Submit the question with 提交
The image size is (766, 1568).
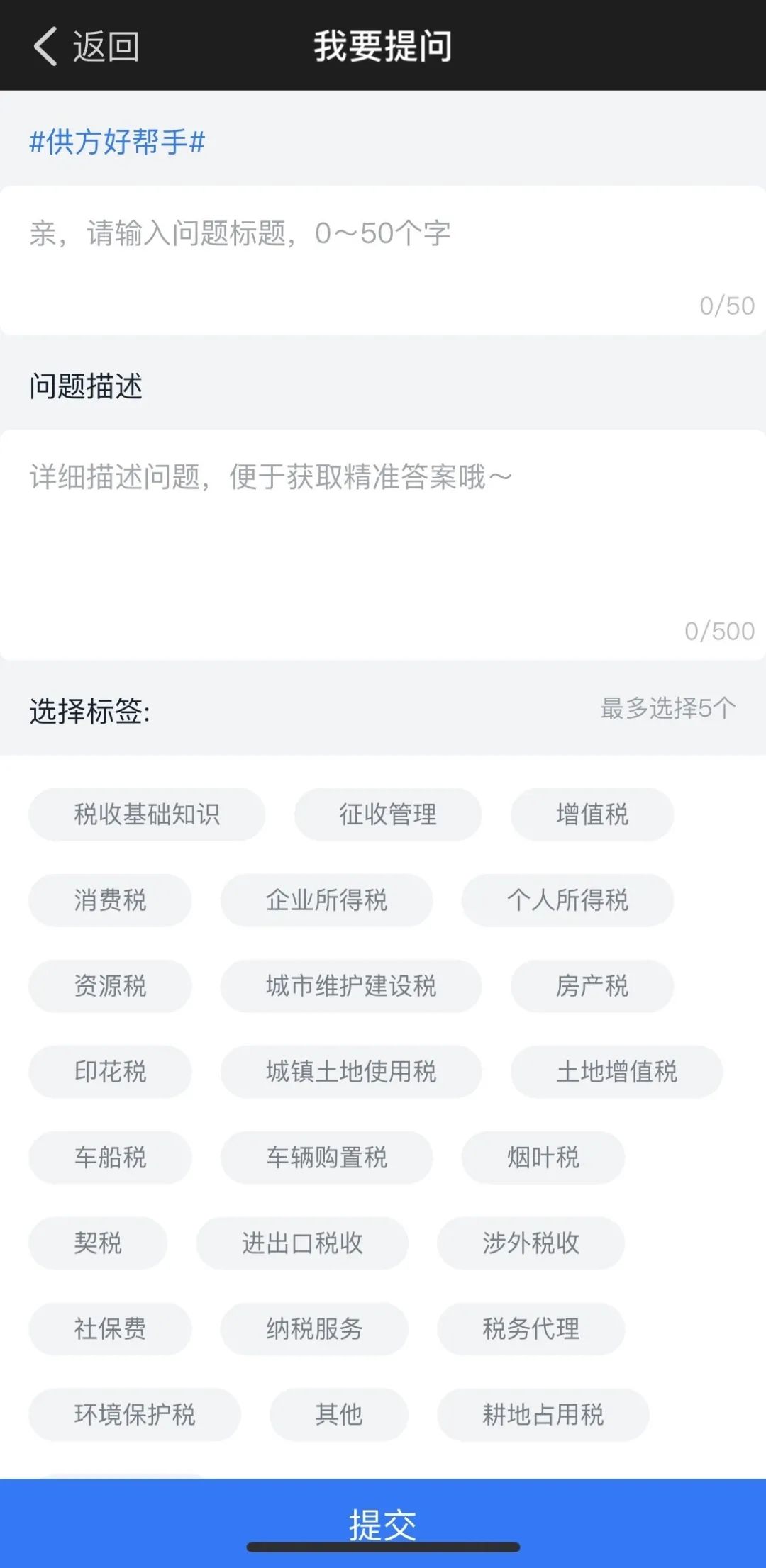[383, 1523]
